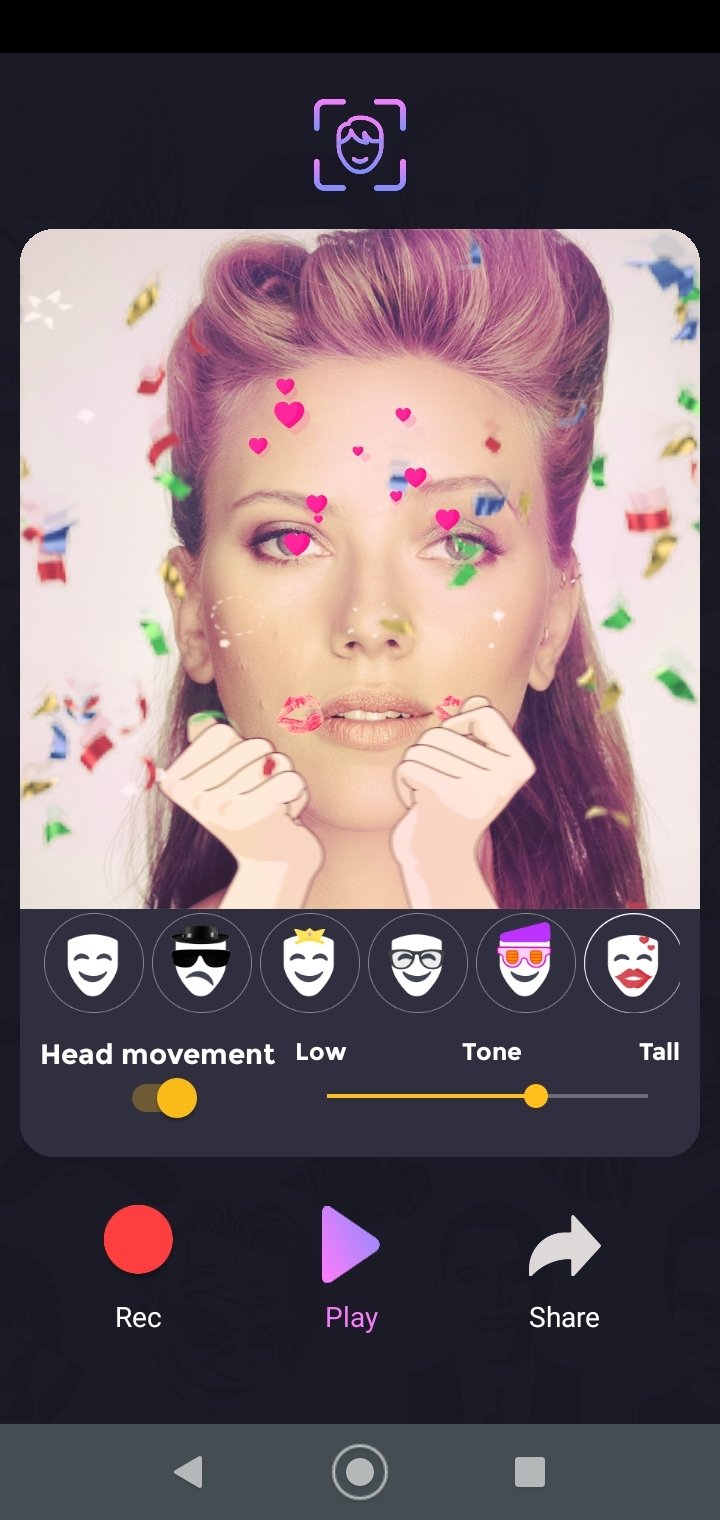The height and width of the screenshot is (1520, 720).
Task: Choose the red lips and hearts mask
Action: (x=633, y=963)
